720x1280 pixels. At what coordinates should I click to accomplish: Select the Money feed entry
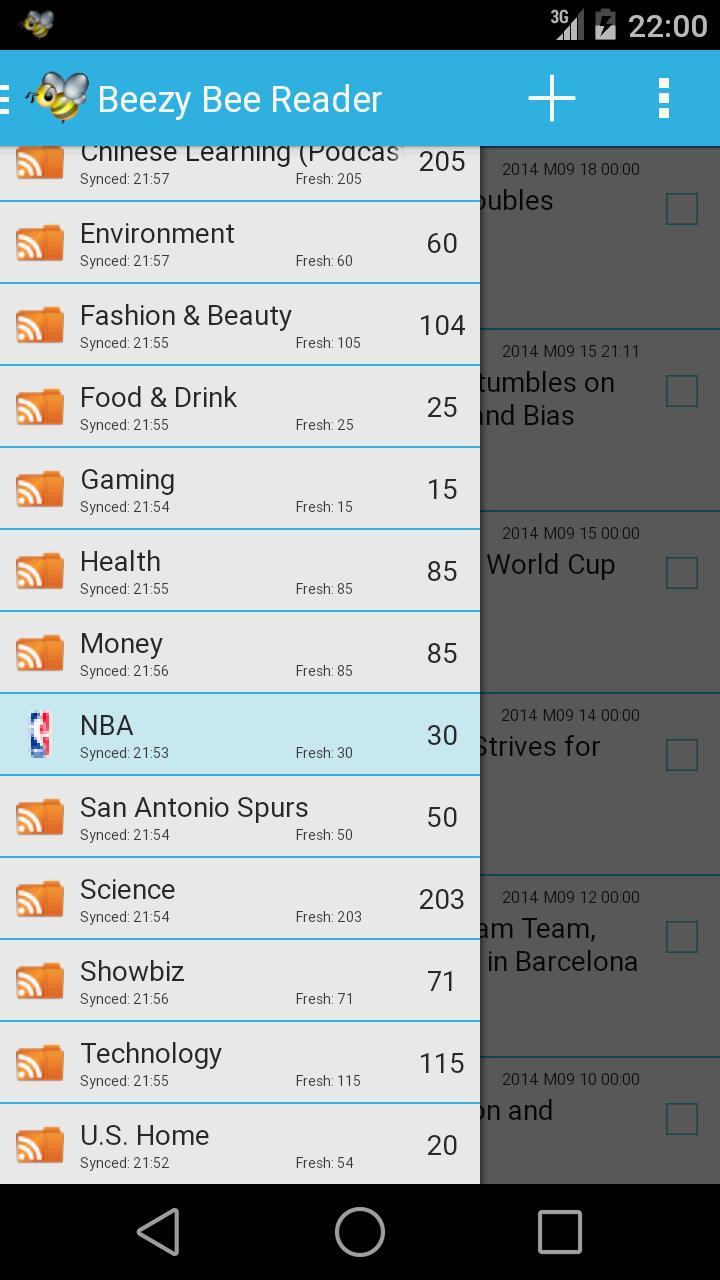(x=240, y=653)
